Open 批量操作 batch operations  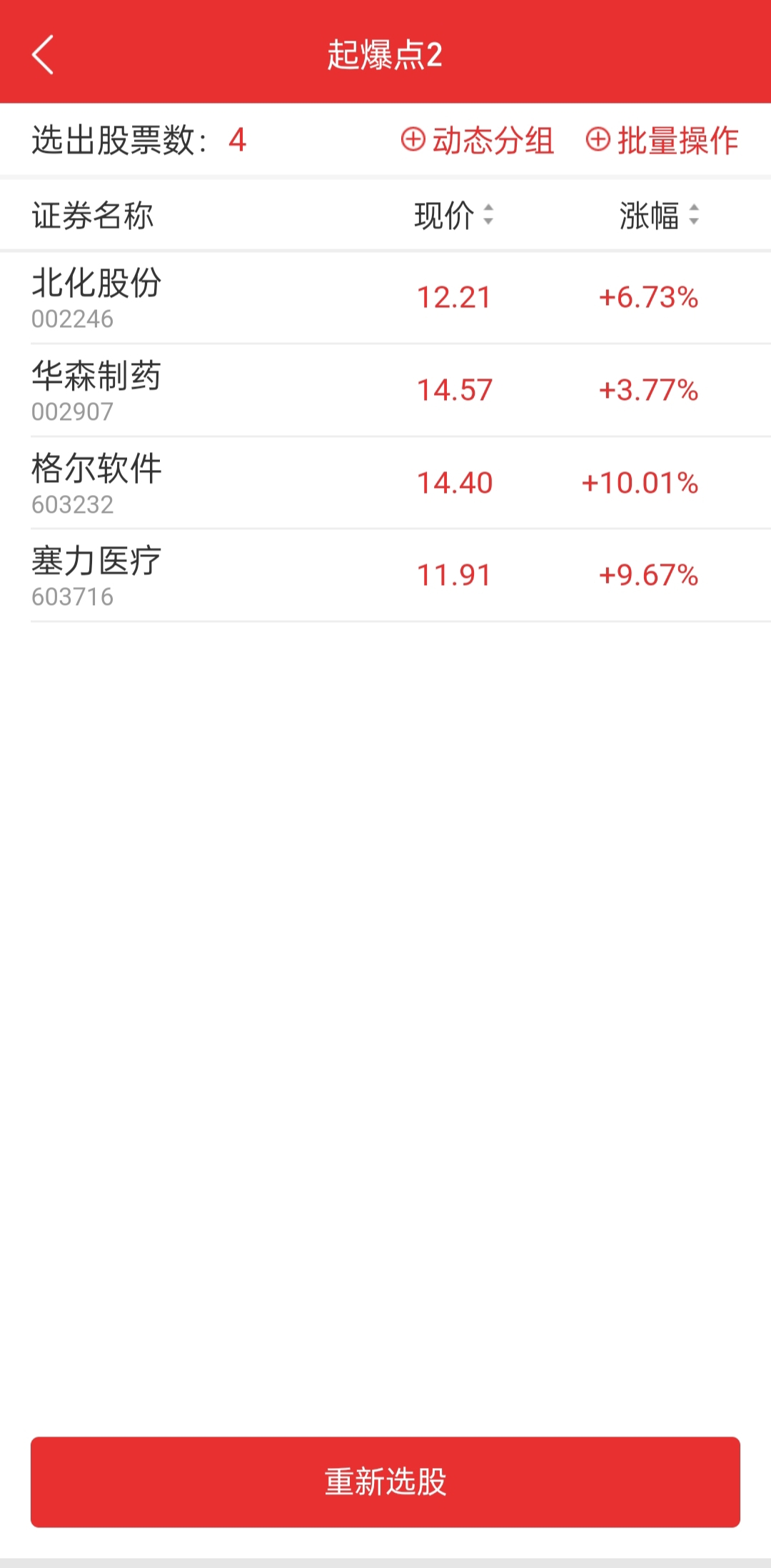tap(662, 140)
